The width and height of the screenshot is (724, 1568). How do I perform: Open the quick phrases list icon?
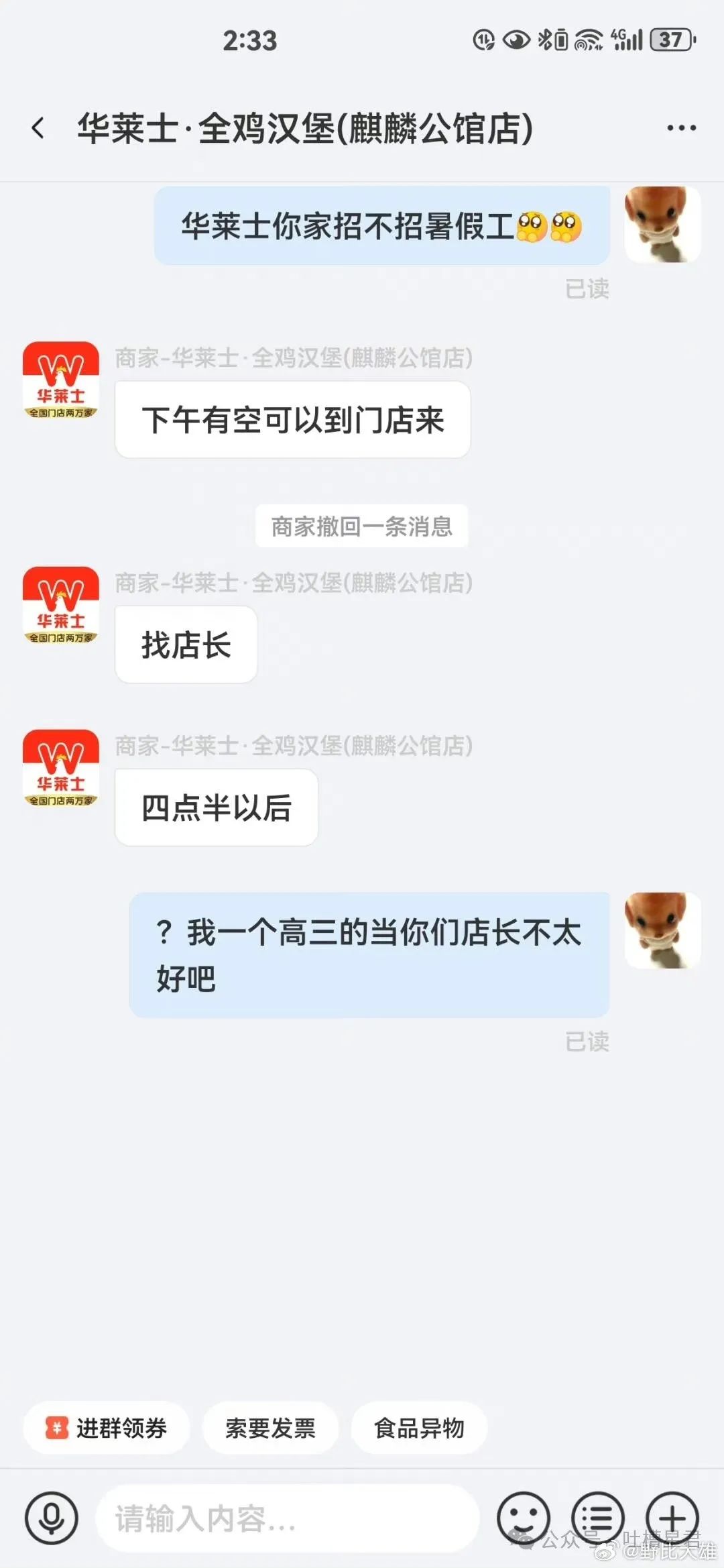coord(597,1518)
